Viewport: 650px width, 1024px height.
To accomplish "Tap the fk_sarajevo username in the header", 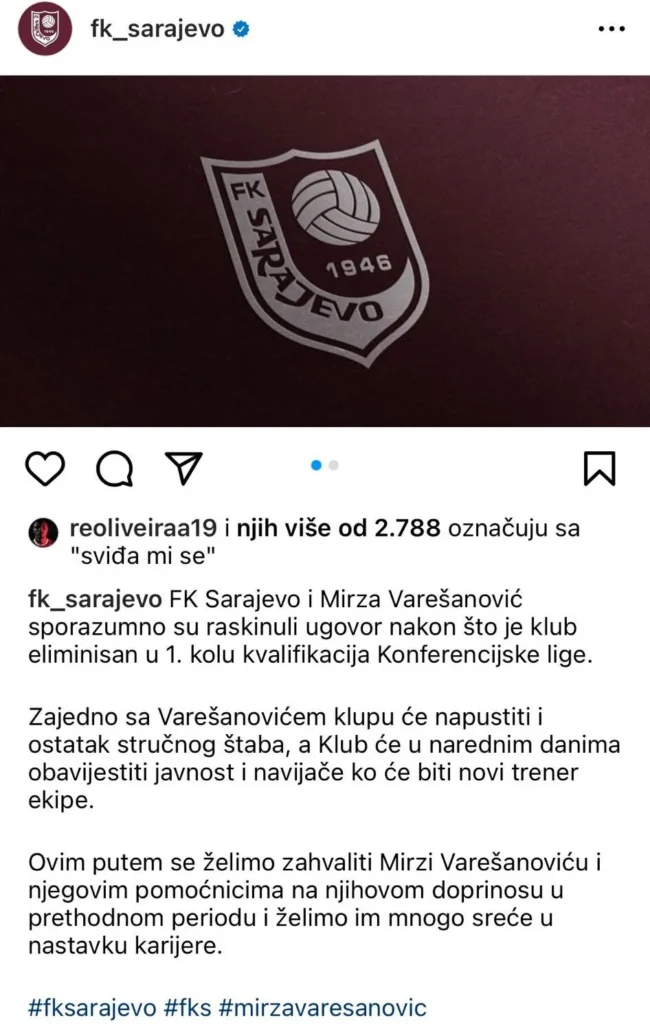I will tap(156, 30).
